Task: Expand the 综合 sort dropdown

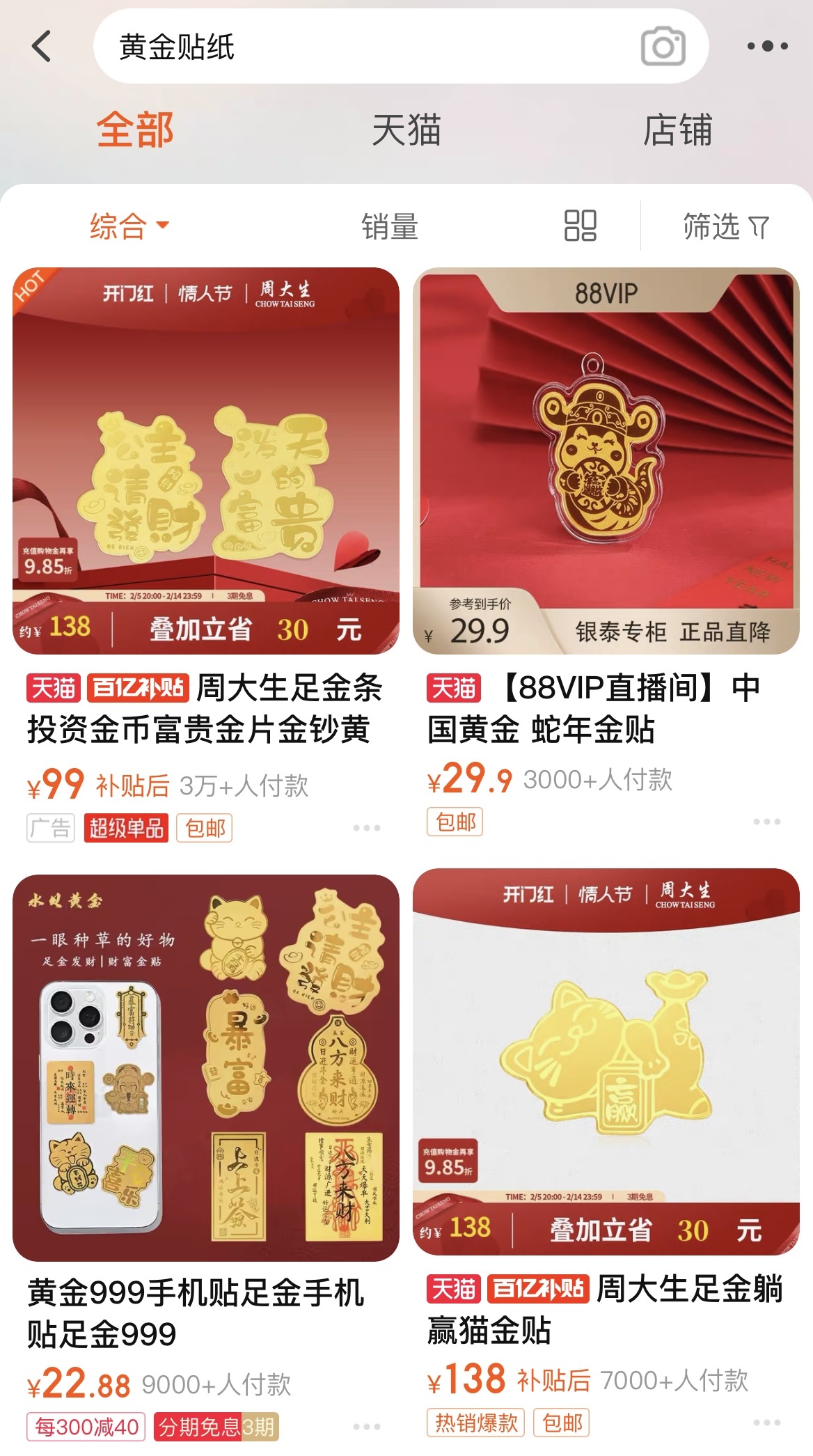Action: (x=129, y=226)
